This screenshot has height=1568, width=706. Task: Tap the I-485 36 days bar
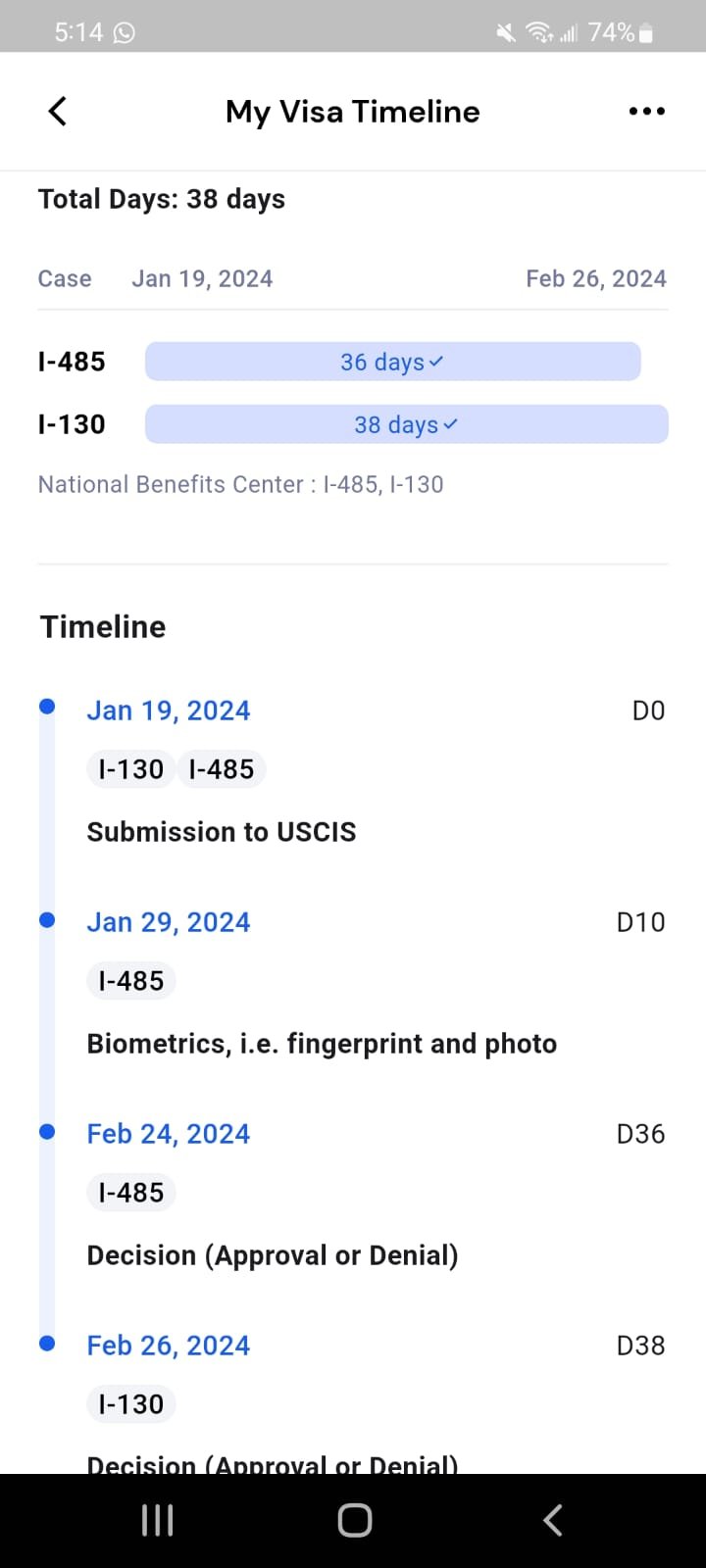click(392, 362)
